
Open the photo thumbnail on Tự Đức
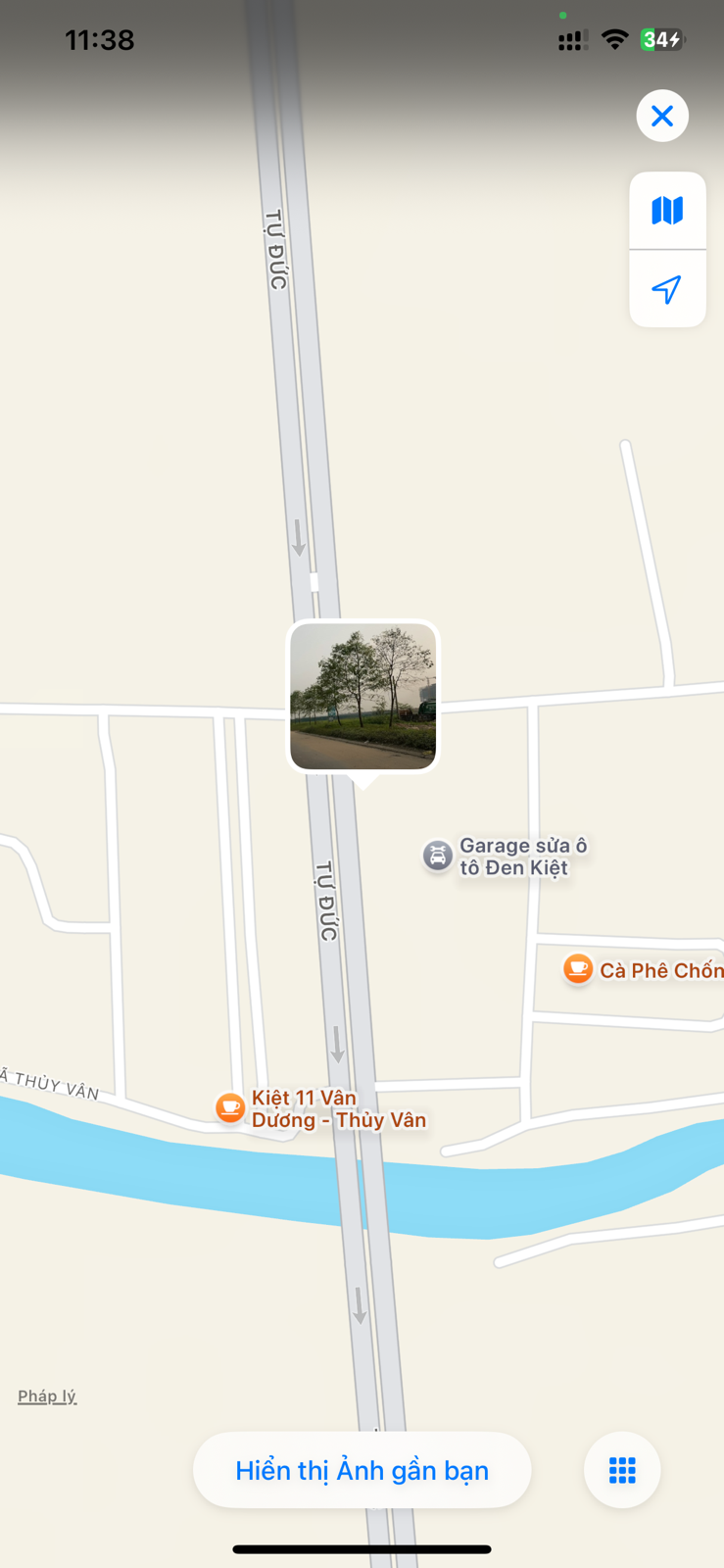tap(363, 696)
